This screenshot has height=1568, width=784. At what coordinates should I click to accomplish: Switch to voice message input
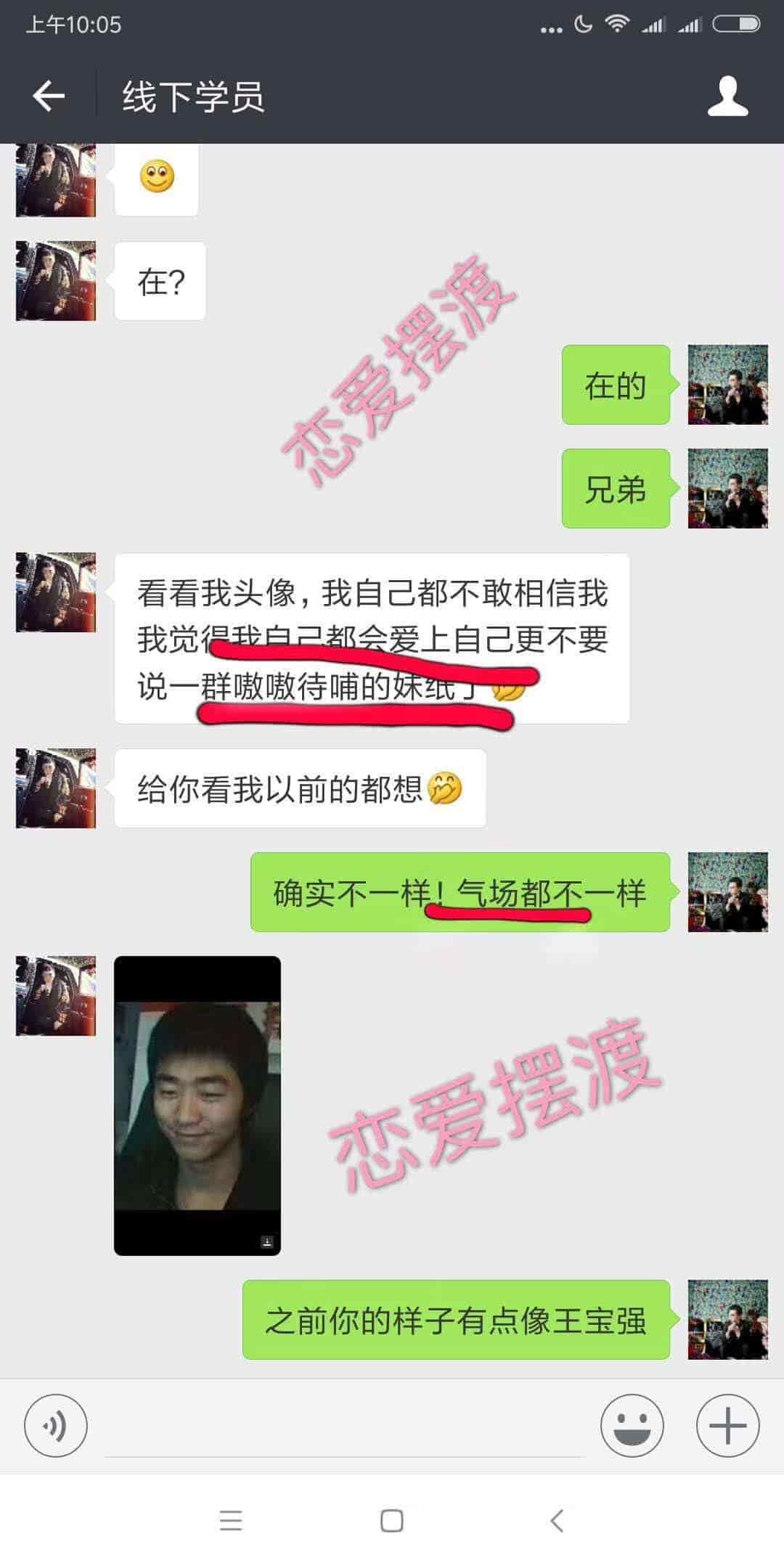[55, 1426]
